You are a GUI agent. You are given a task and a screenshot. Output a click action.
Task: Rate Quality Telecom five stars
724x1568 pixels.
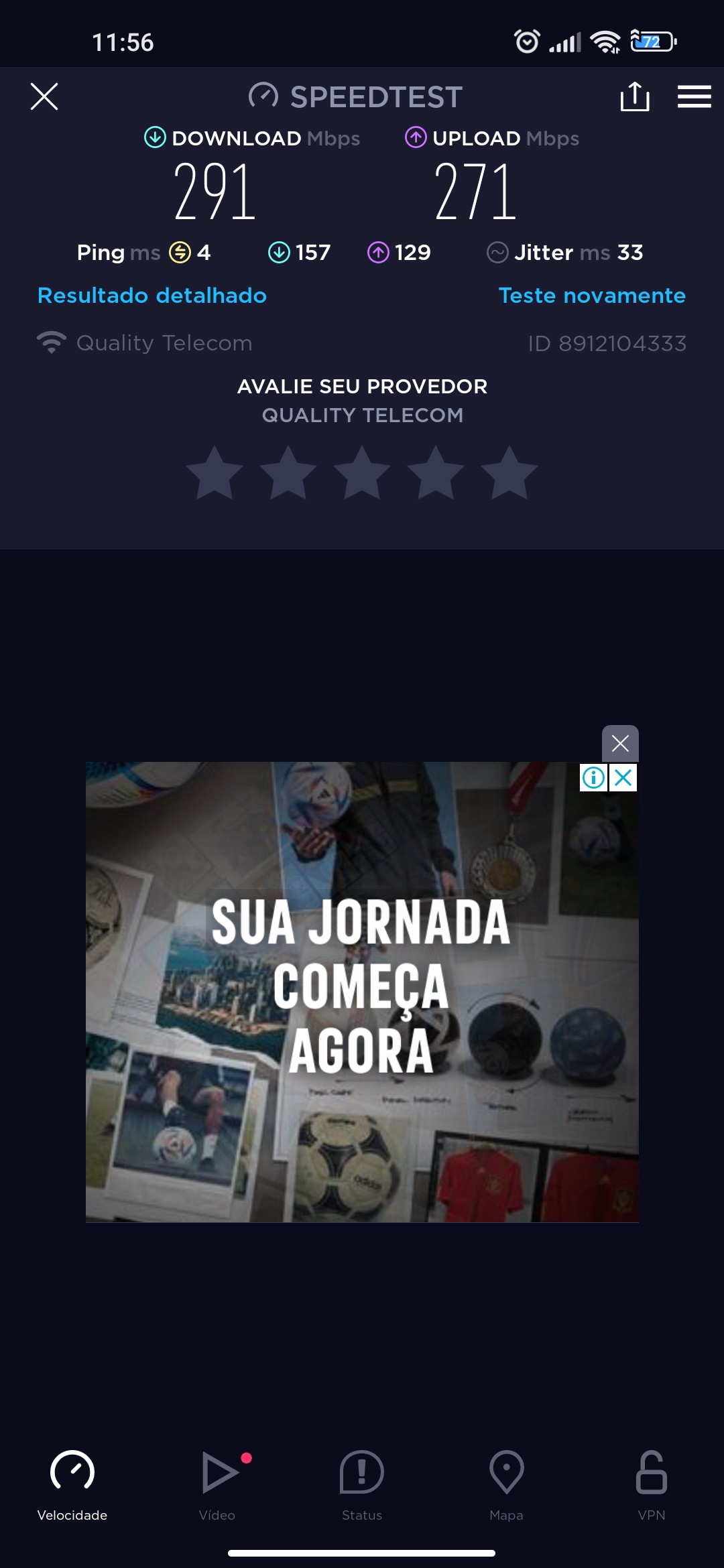tap(509, 474)
